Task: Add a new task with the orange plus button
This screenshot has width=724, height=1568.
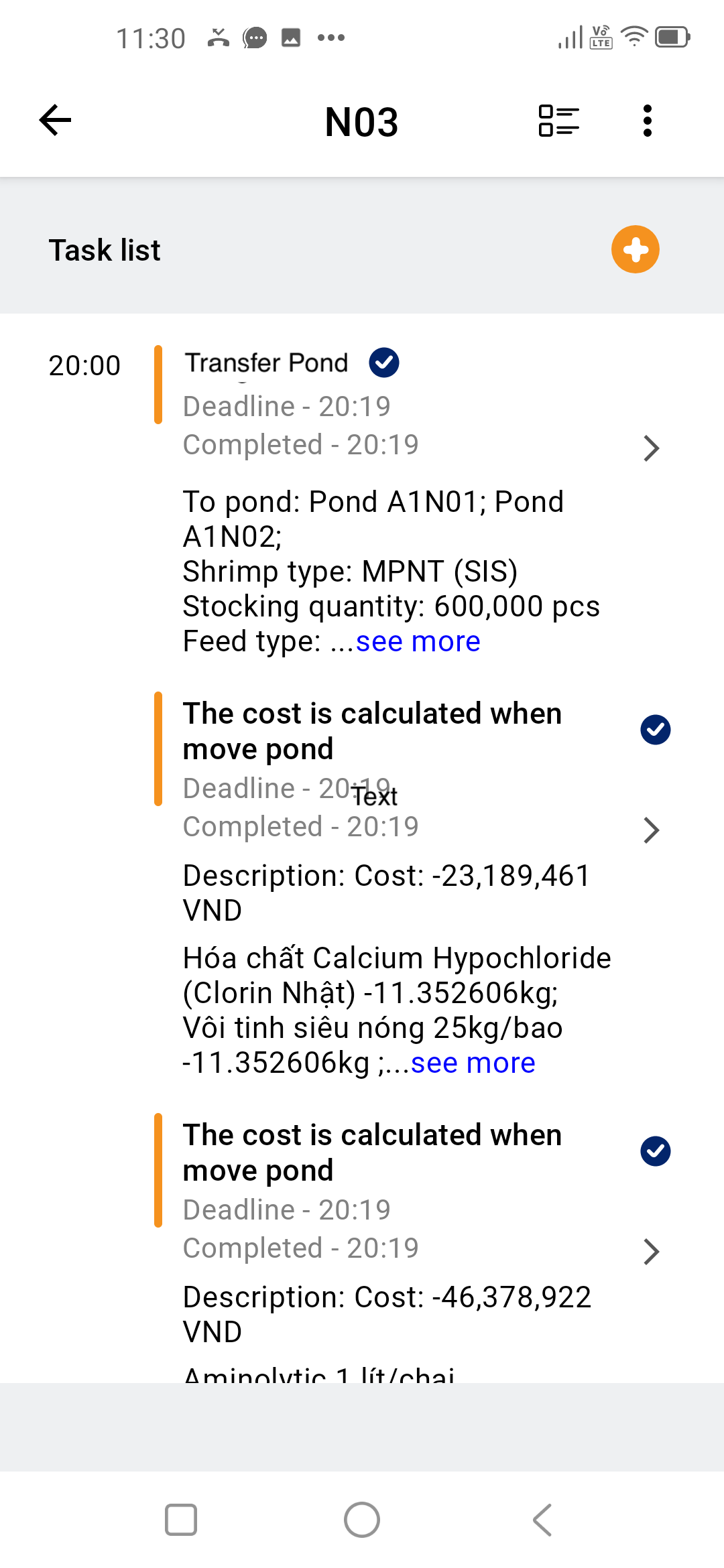Action: pyautogui.click(x=636, y=249)
